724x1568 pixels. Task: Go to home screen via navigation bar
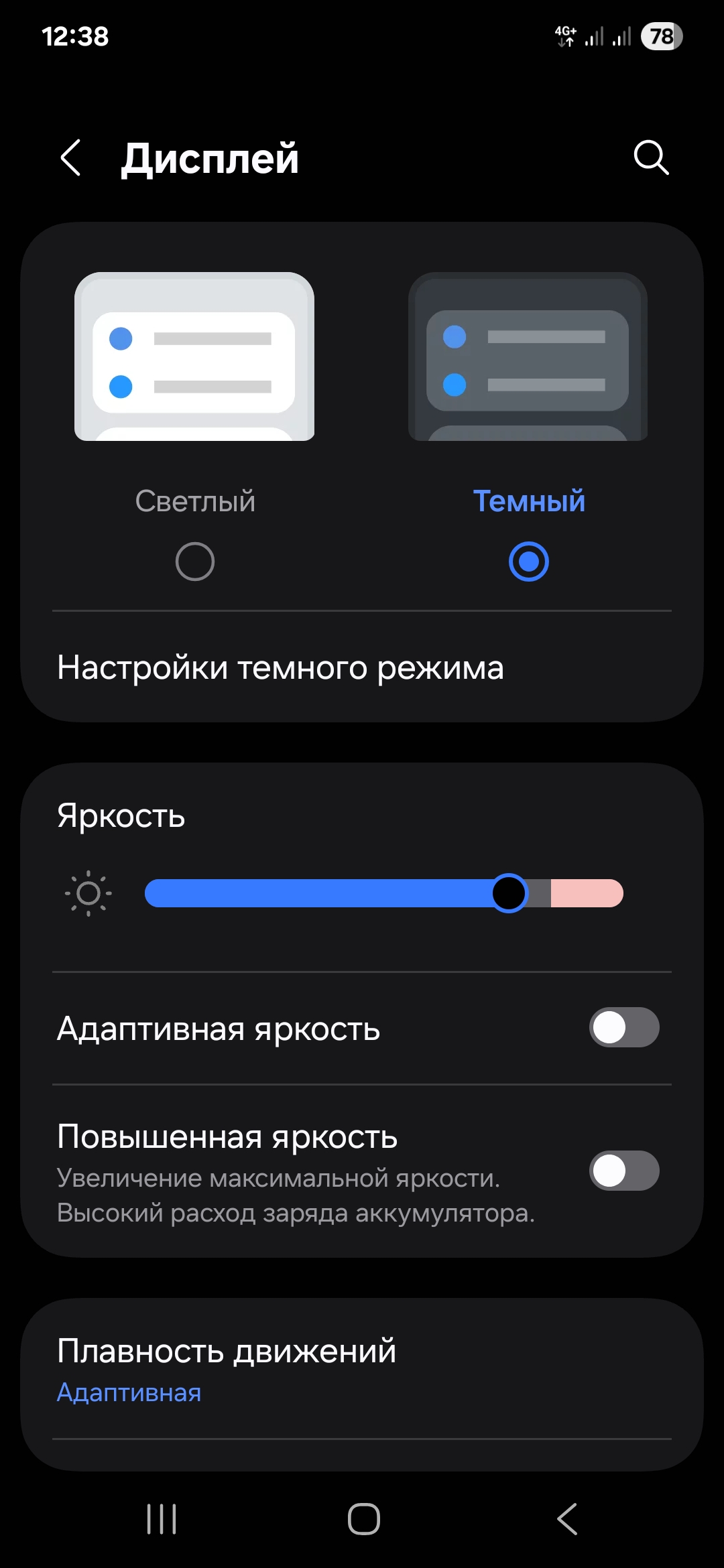click(364, 1518)
